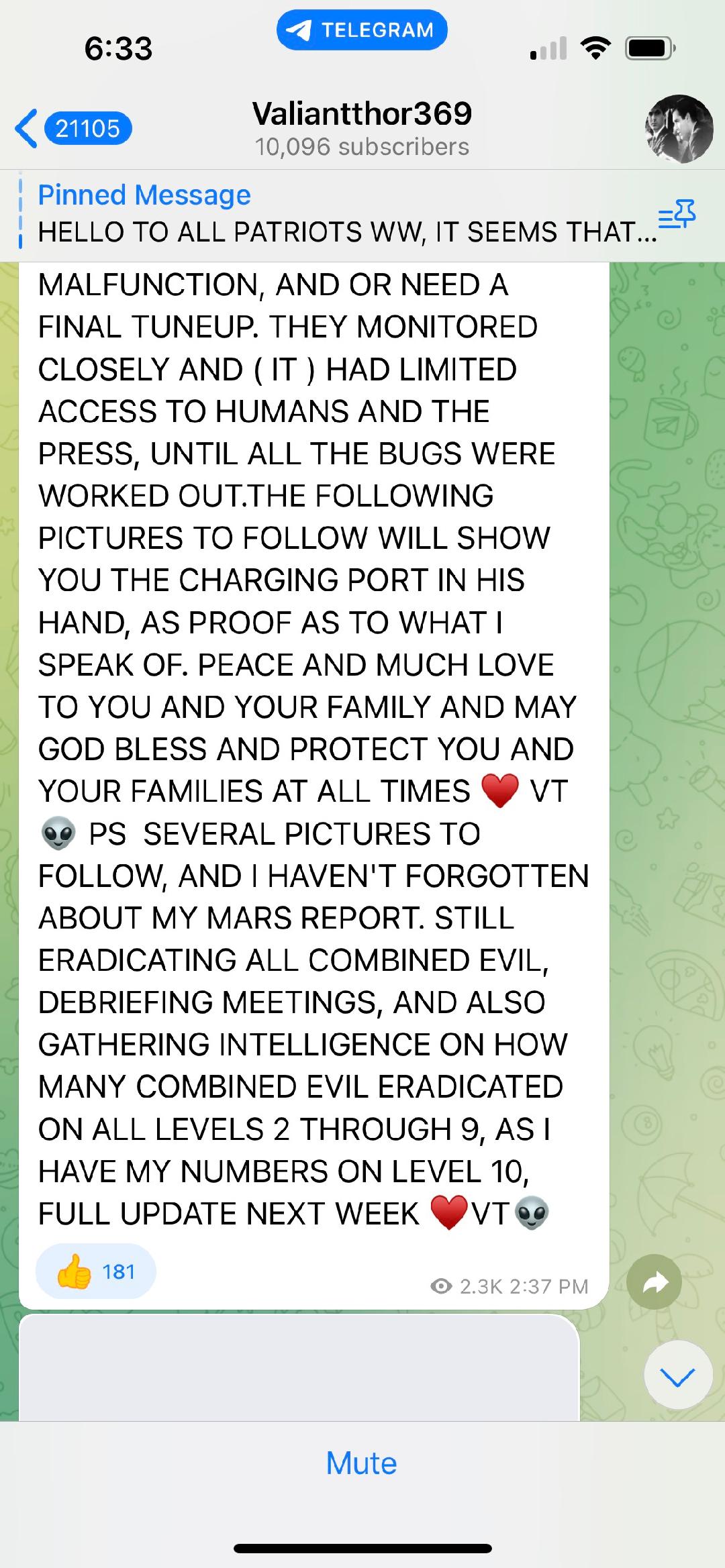Open the pinned messages list icon

pos(677,215)
